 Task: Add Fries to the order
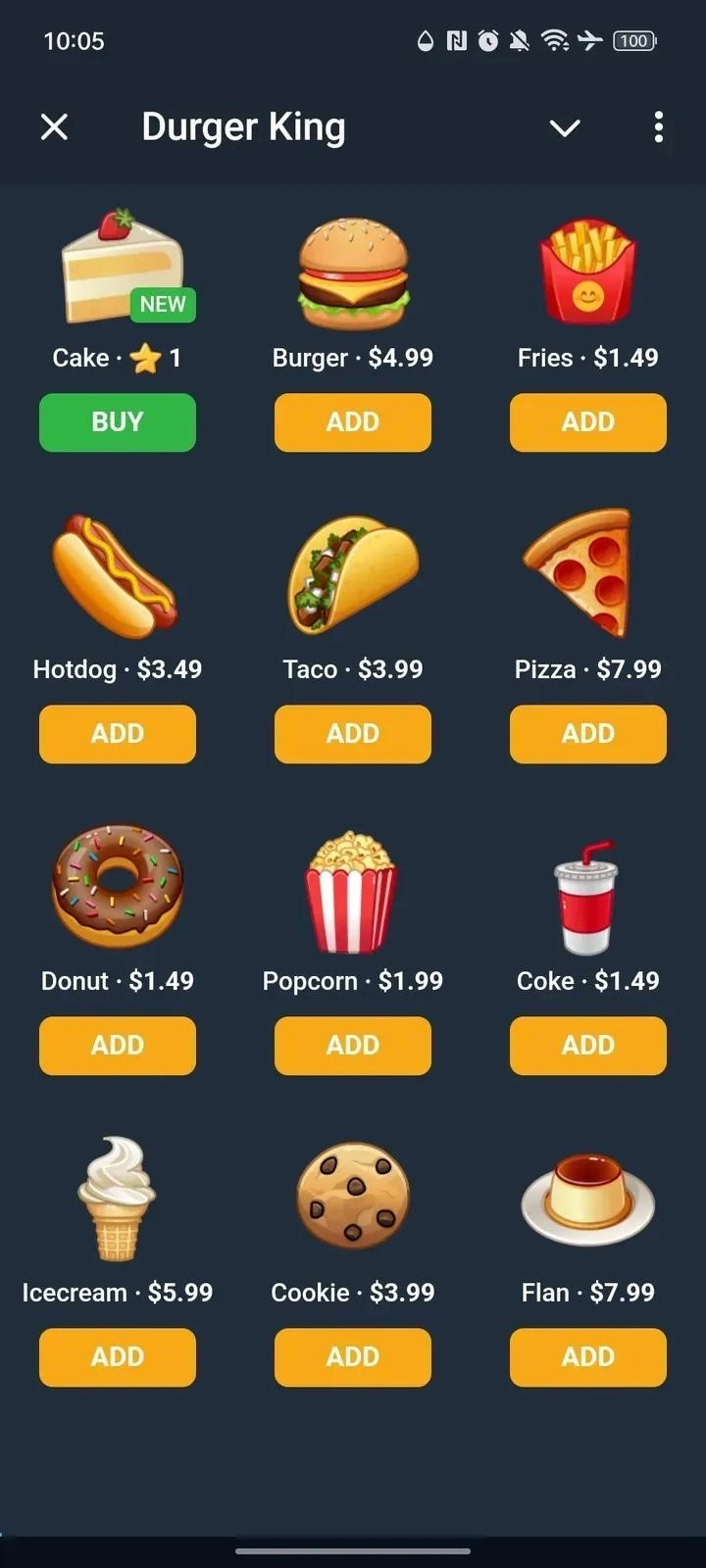pyautogui.click(x=588, y=422)
